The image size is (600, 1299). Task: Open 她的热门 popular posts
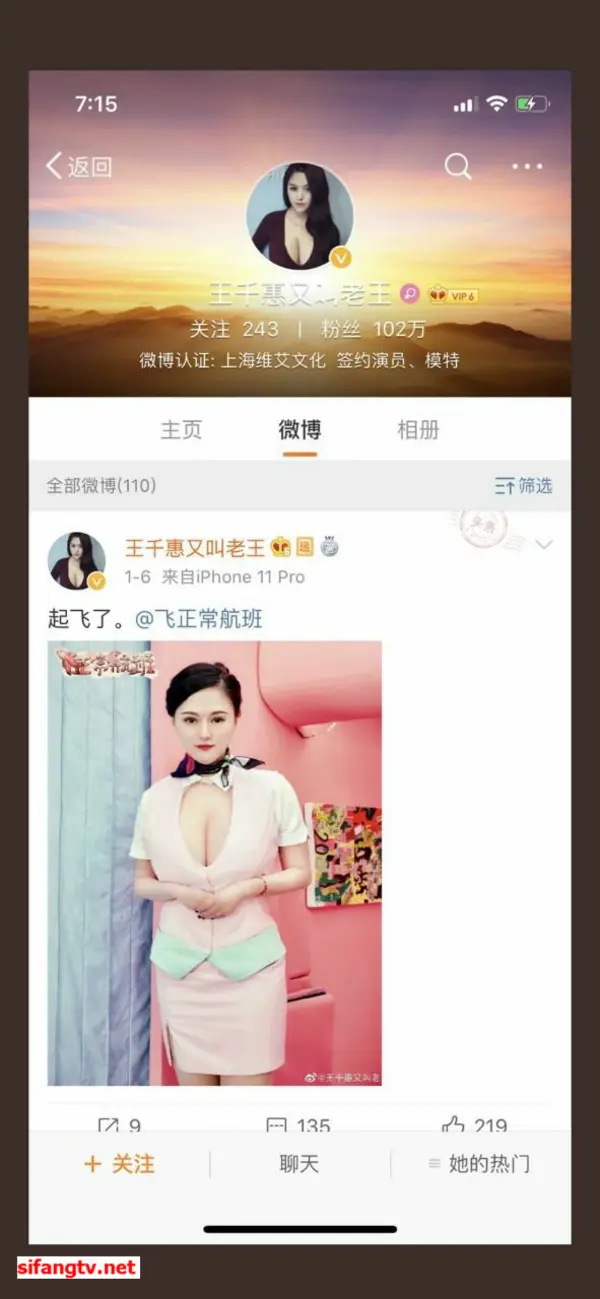(479, 1164)
